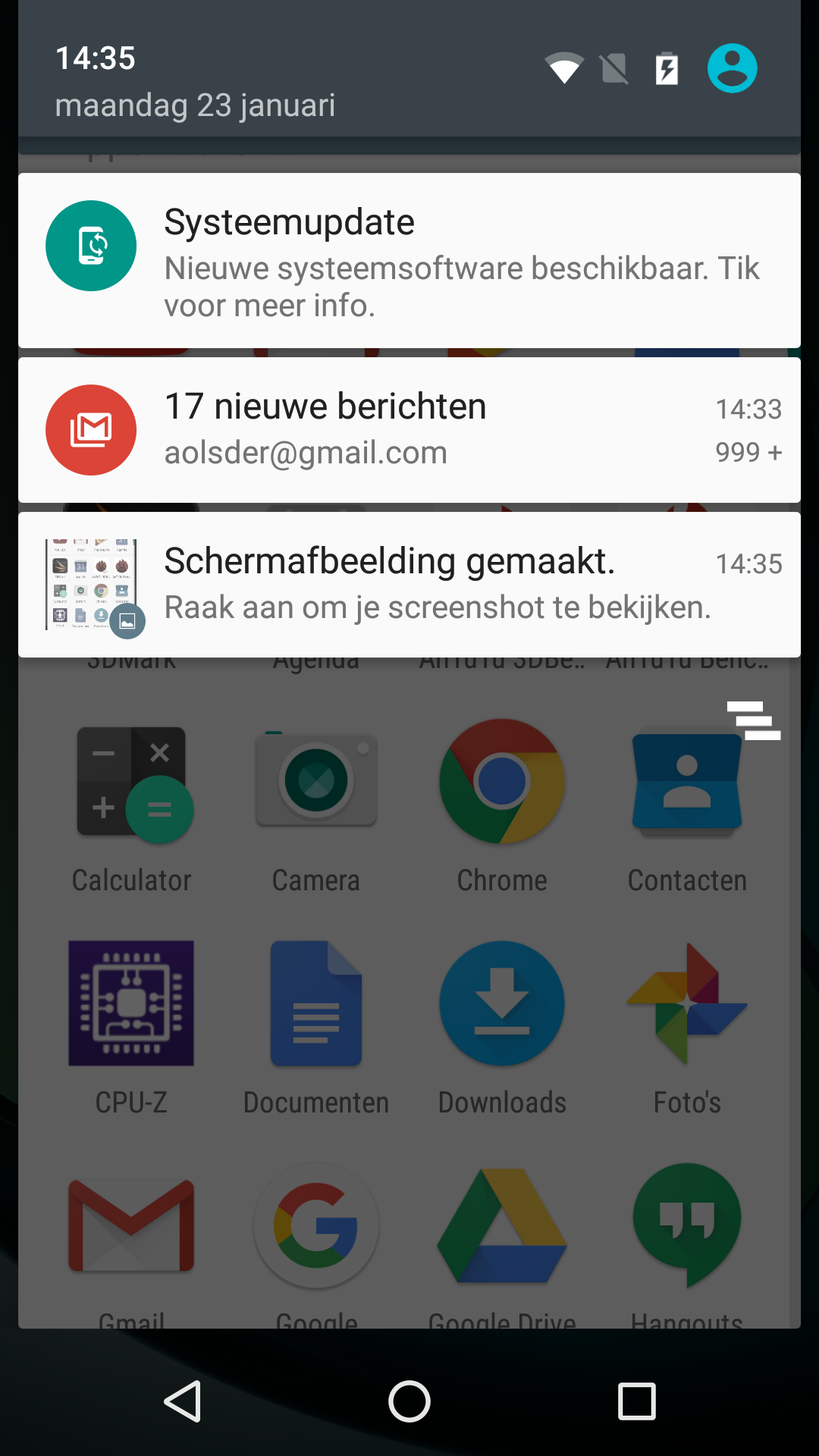Viewport: 819px width, 1456px height.
Task: Open the Schermafbeelding gemaakt notification
Action: [x=409, y=584]
